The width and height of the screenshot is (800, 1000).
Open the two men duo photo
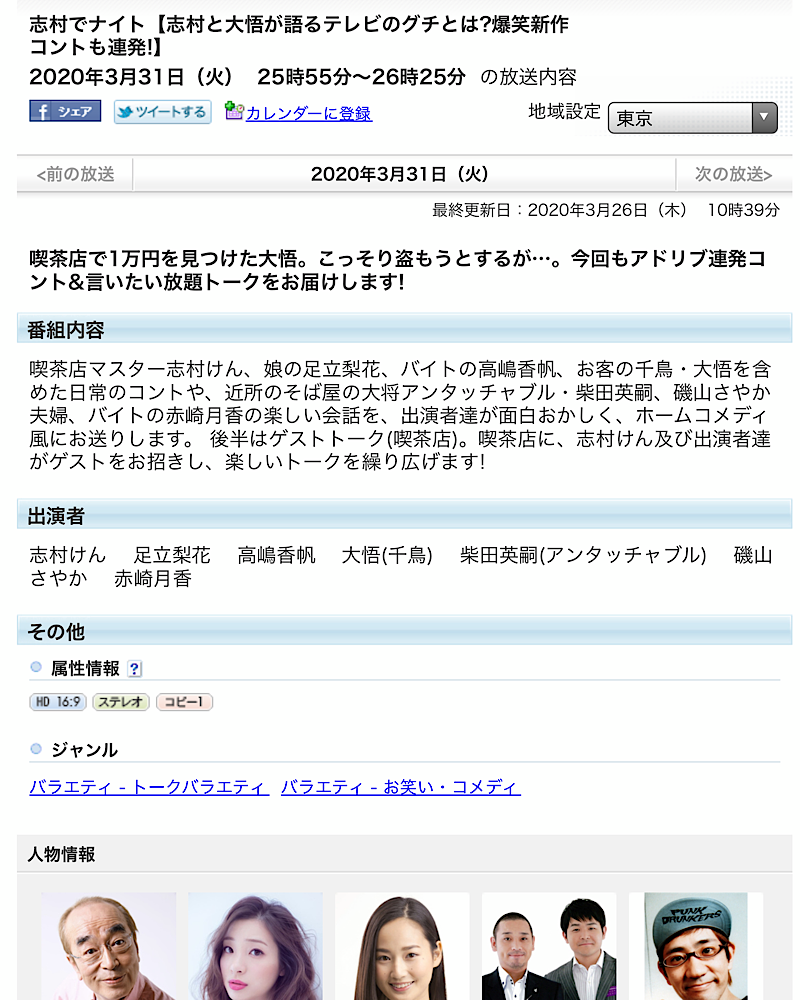tap(548, 946)
